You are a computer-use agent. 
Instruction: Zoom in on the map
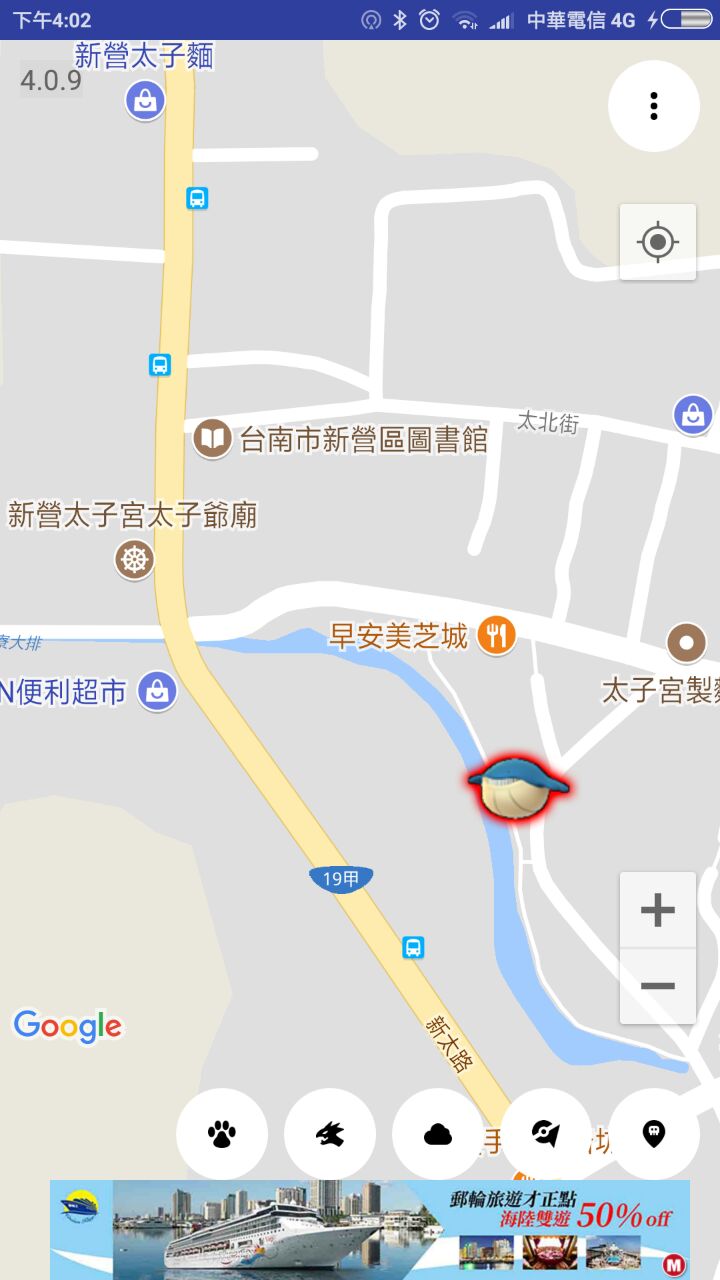point(658,910)
